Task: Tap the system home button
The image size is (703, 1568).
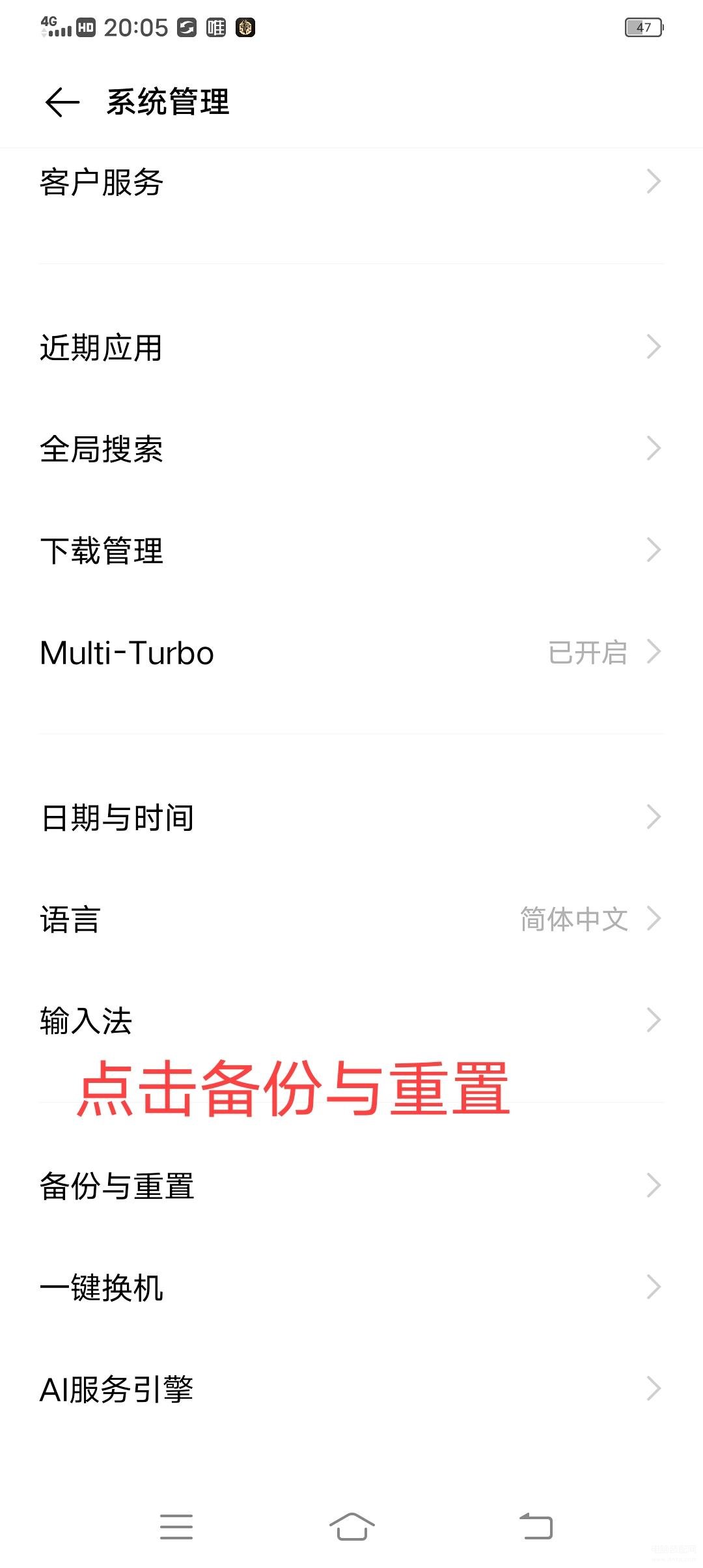Action: click(x=351, y=1526)
